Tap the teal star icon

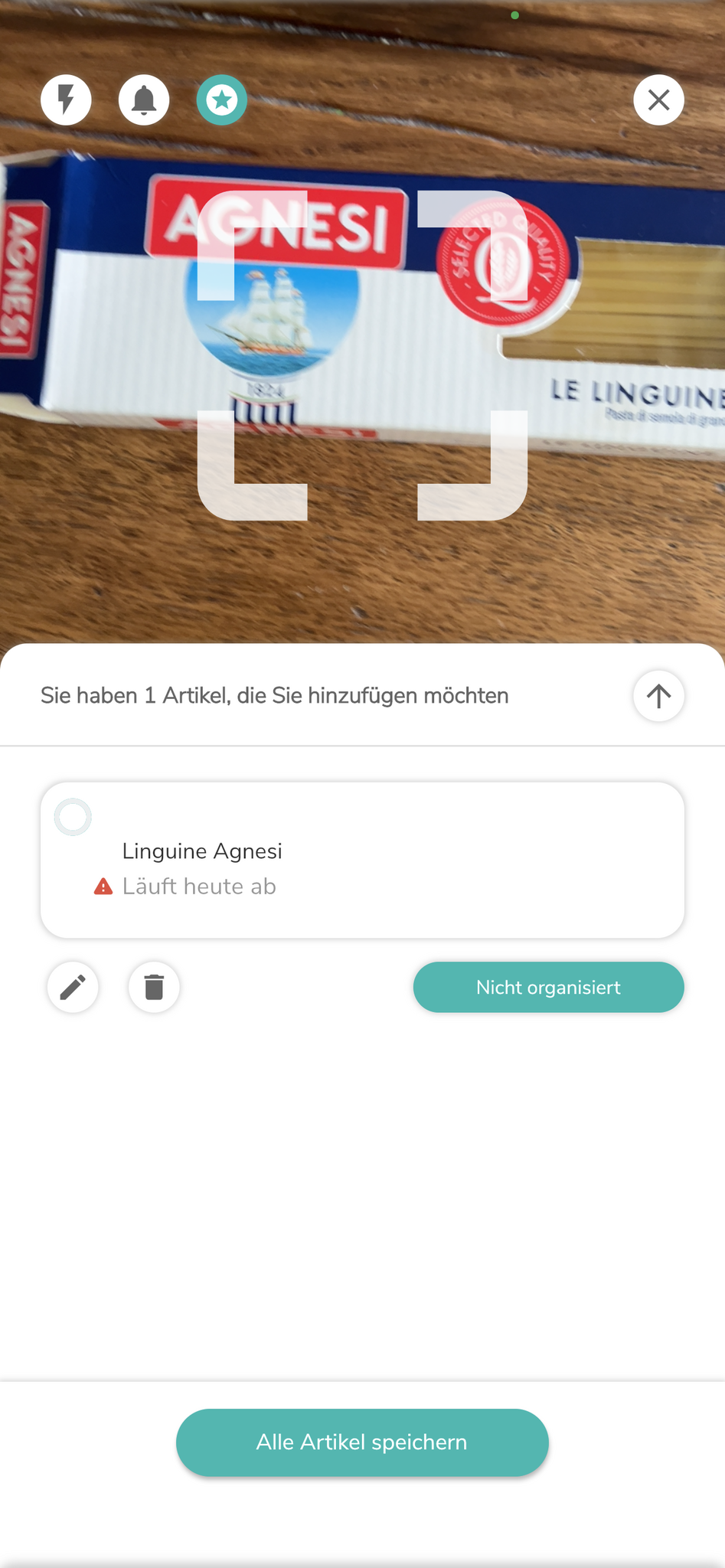coord(222,100)
